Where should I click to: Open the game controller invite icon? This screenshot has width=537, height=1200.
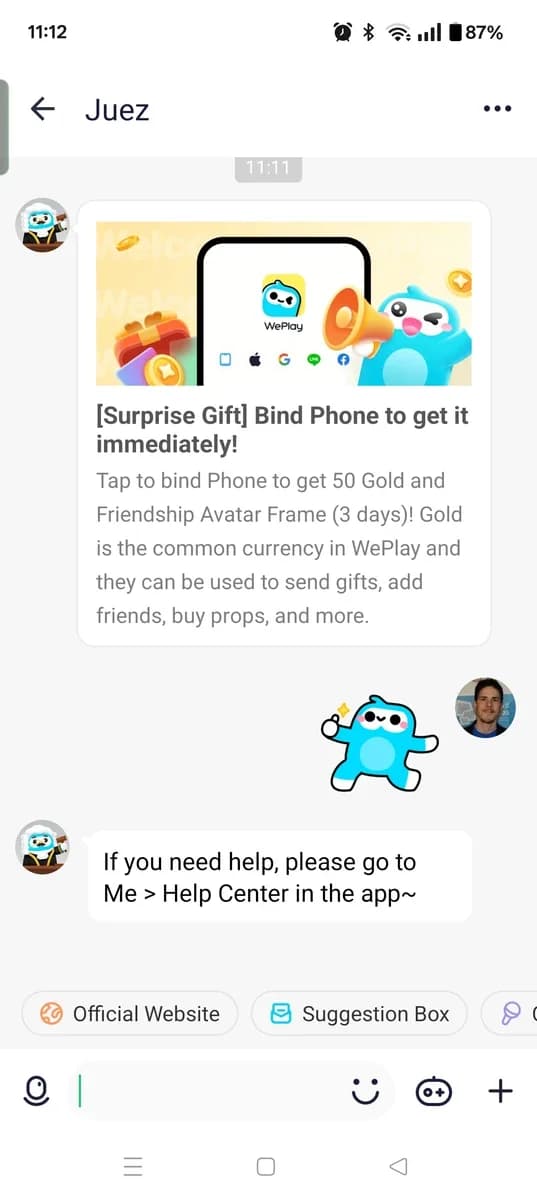tap(434, 1092)
